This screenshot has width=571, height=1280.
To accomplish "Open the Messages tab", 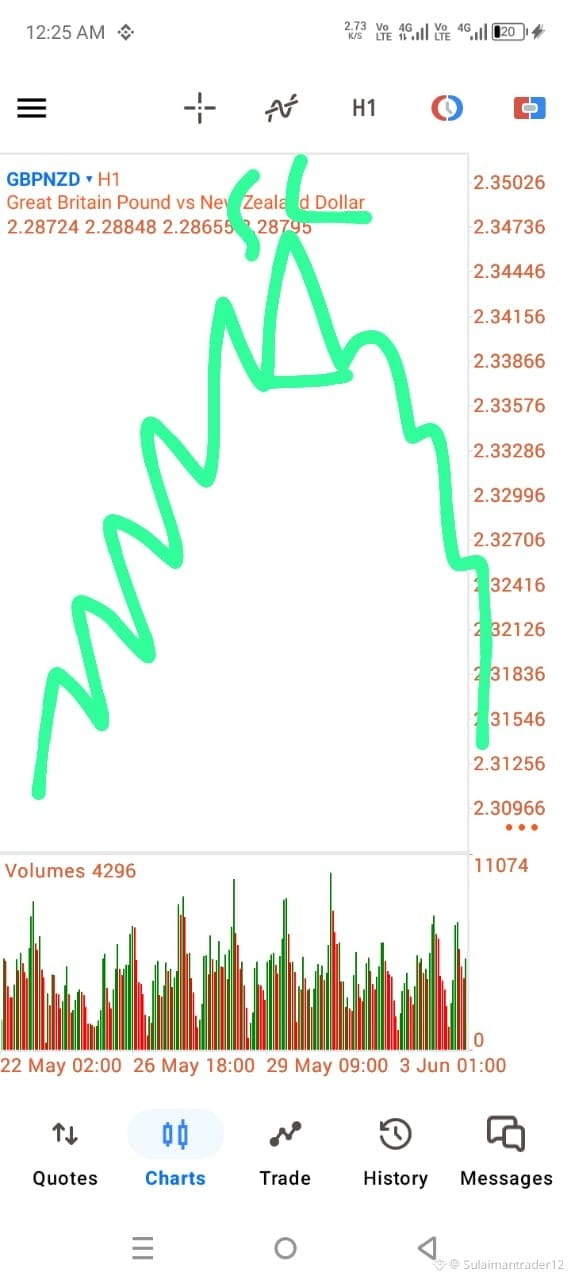I will (x=506, y=1153).
